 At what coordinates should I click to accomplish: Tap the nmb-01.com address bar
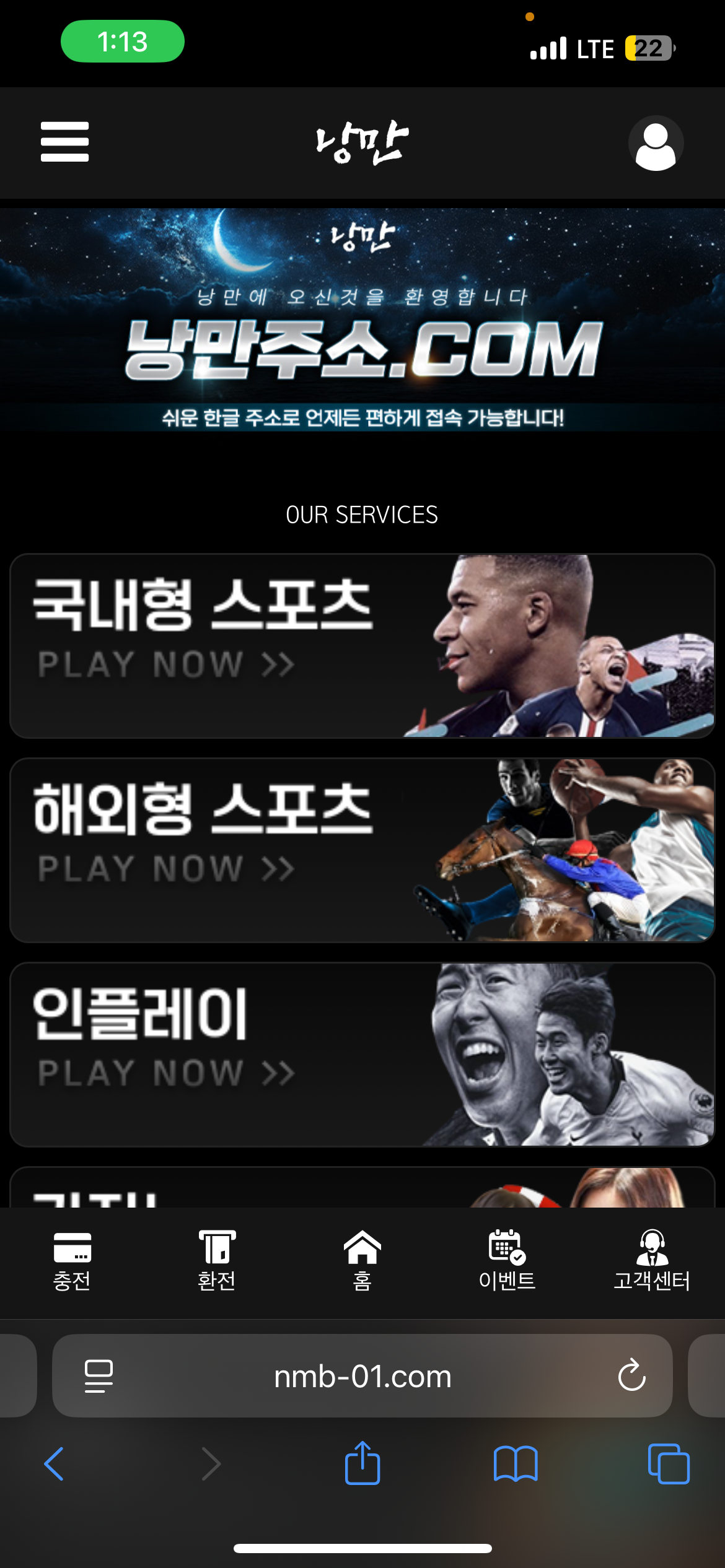[362, 1376]
